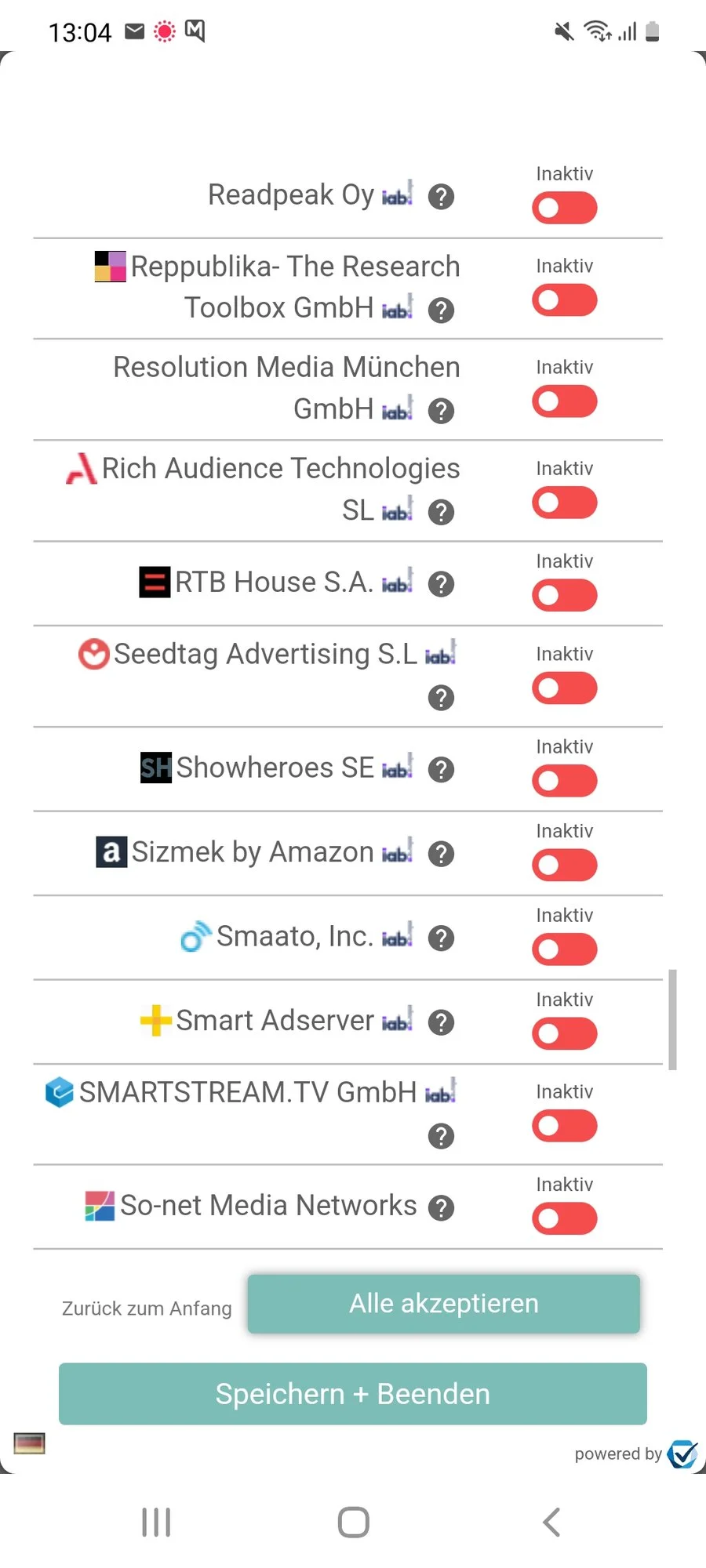Switch on Rich Audience Technologies SL

click(564, 503)
